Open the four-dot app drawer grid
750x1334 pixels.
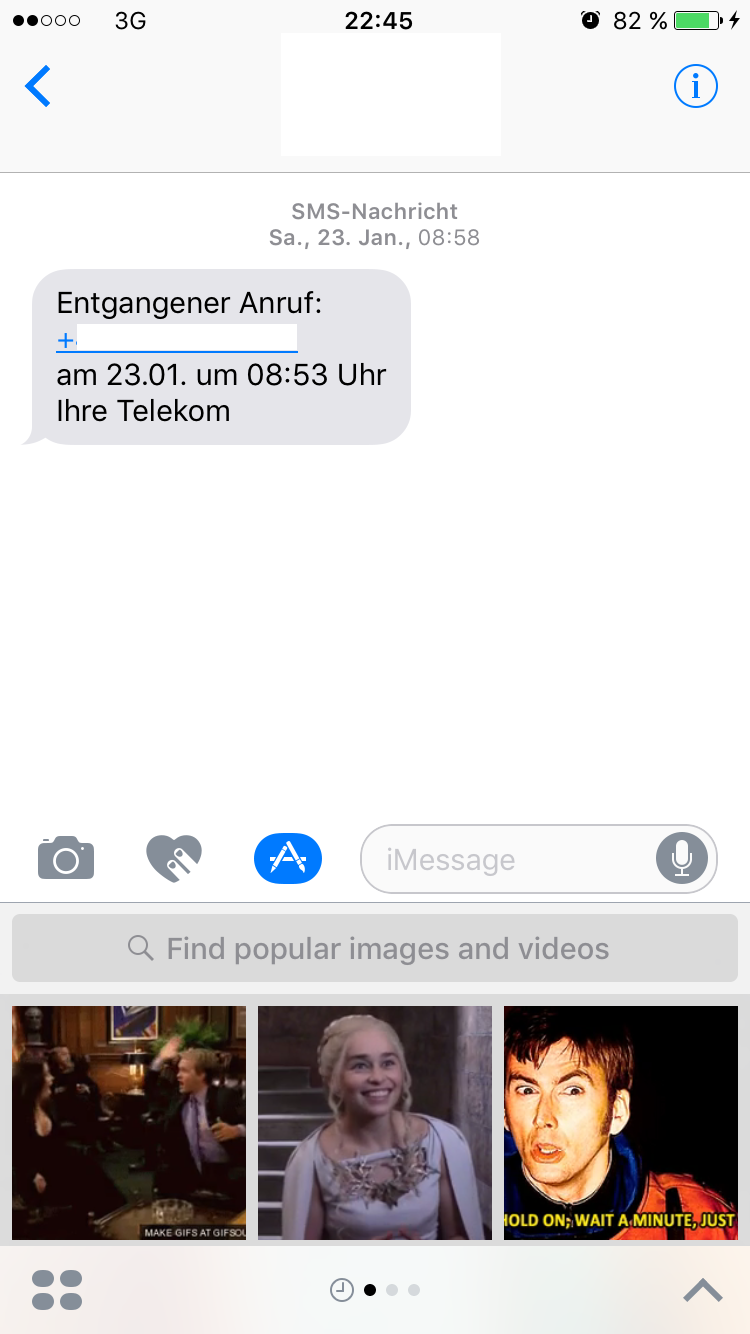pos(57,1290)
